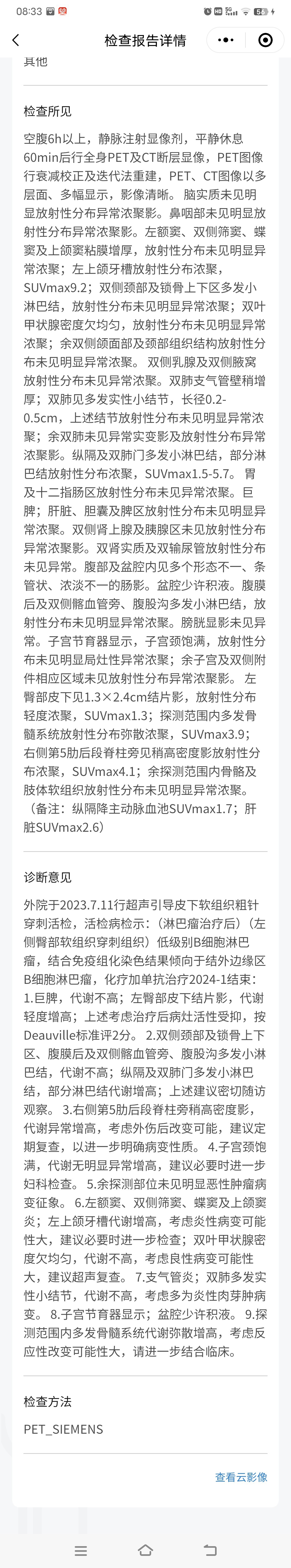The height and width of the screenshot is (1568, 291).
Task: Close the mini program via circle icon
Action: coord(265,40)
